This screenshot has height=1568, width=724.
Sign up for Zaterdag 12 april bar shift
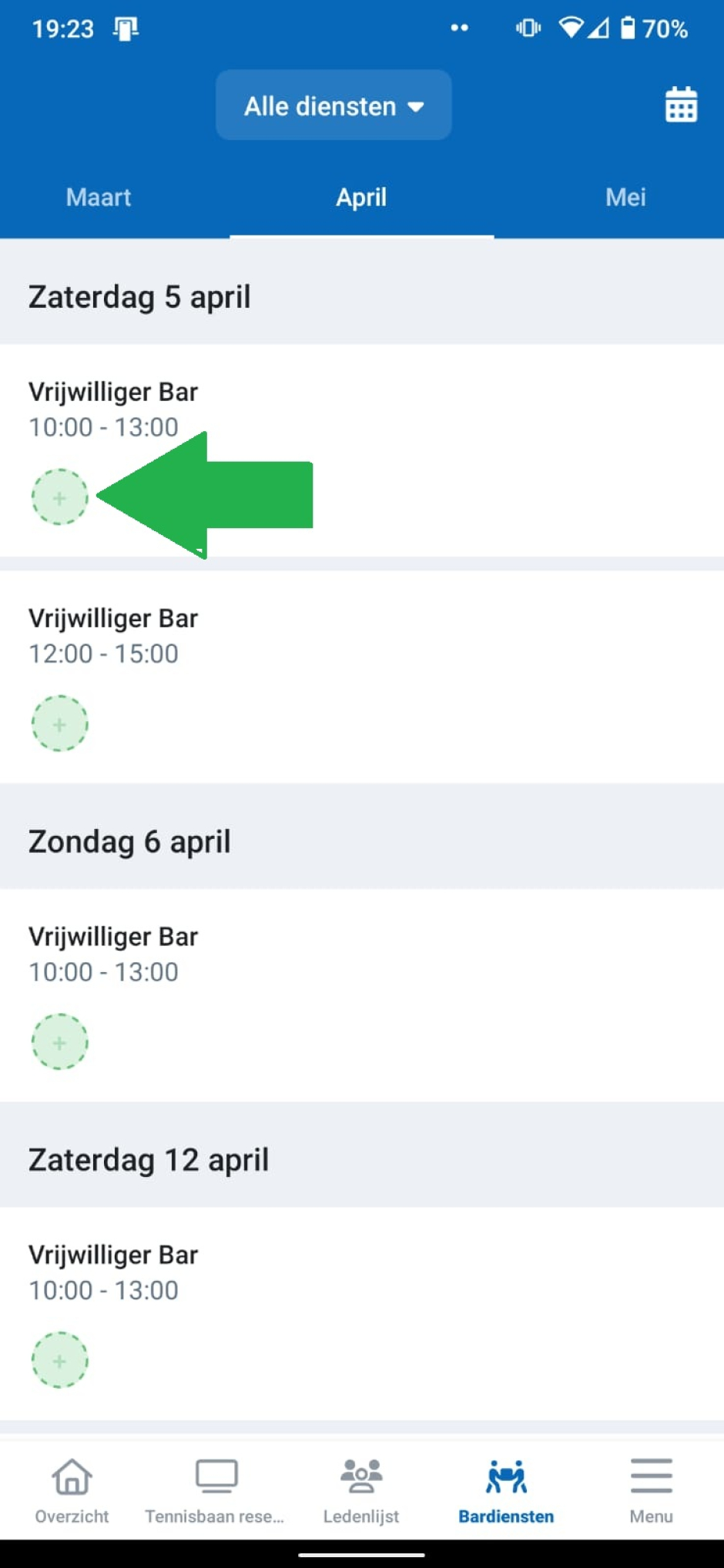[x=60, y=1360]
